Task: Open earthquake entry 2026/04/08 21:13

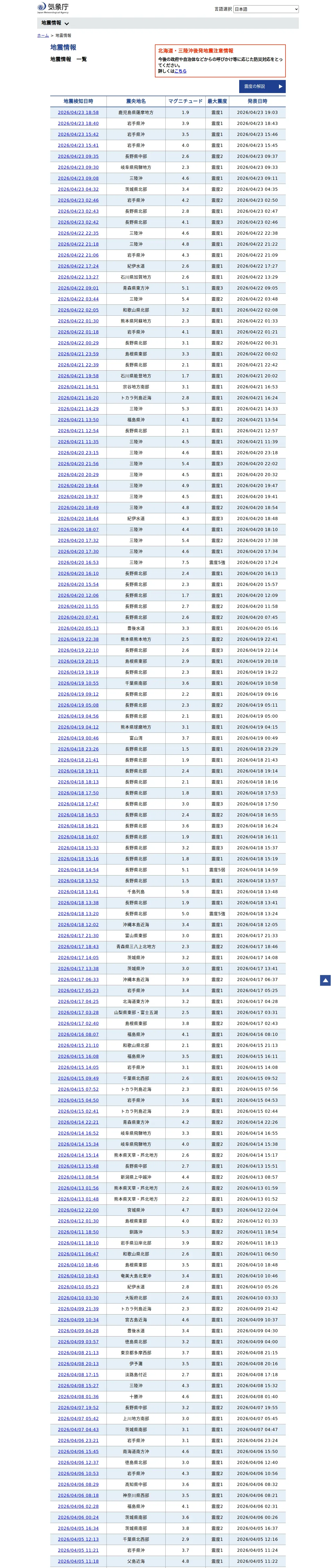Action: [x=78, y=1352]
